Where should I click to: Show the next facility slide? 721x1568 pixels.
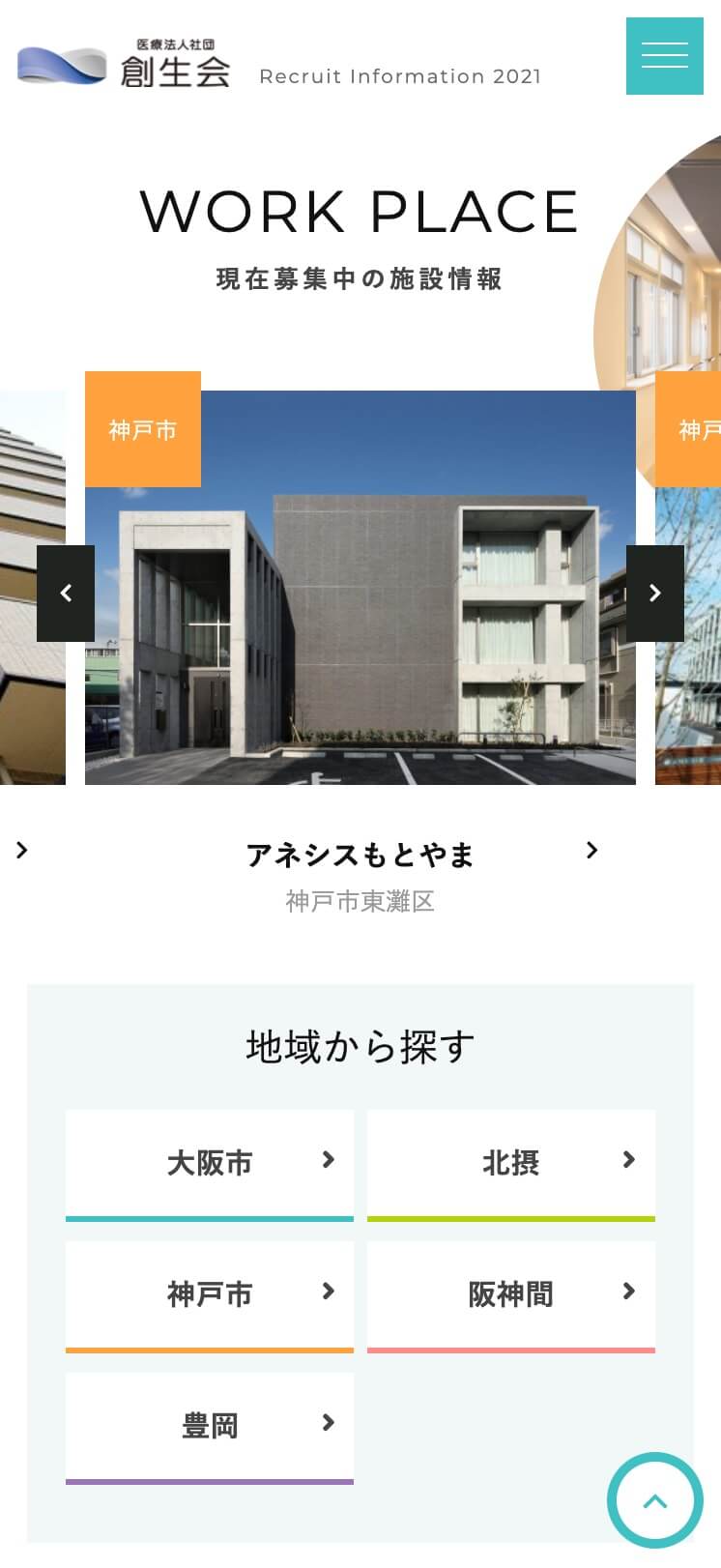[654, 593]
